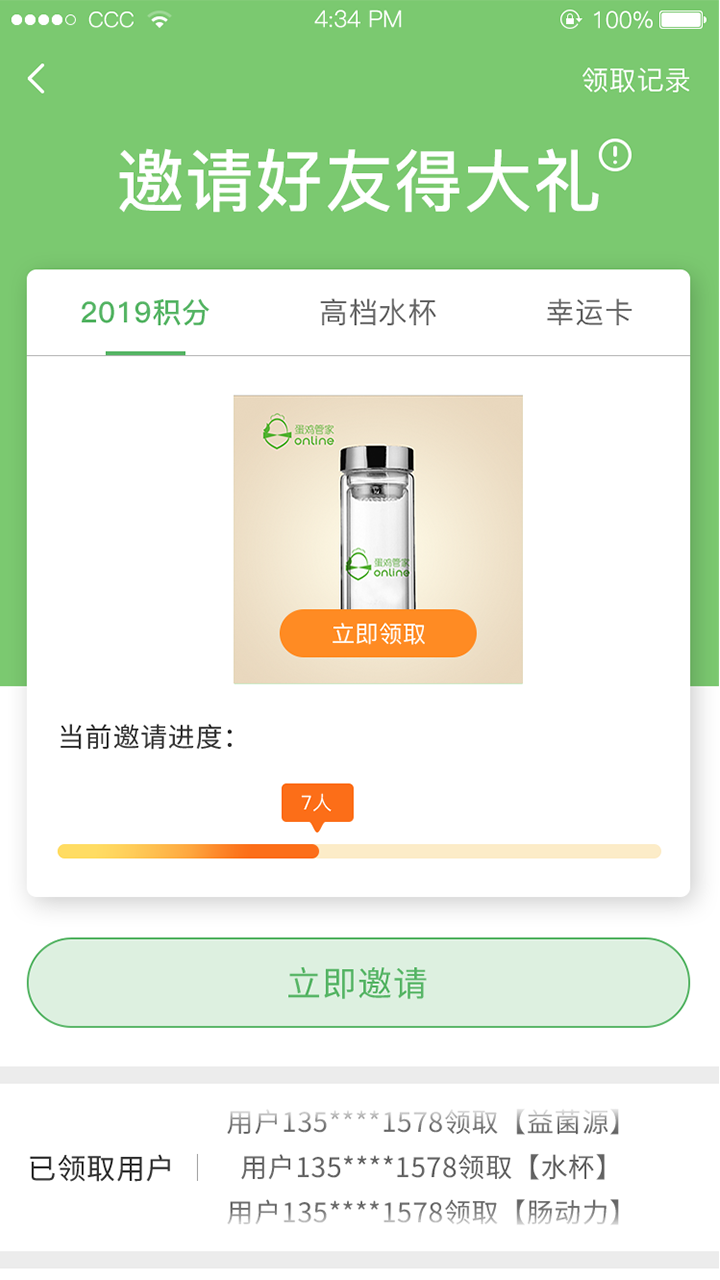720x1280 pixels.
Task: Select the 2019积分 tab
Action: point(145,313)
